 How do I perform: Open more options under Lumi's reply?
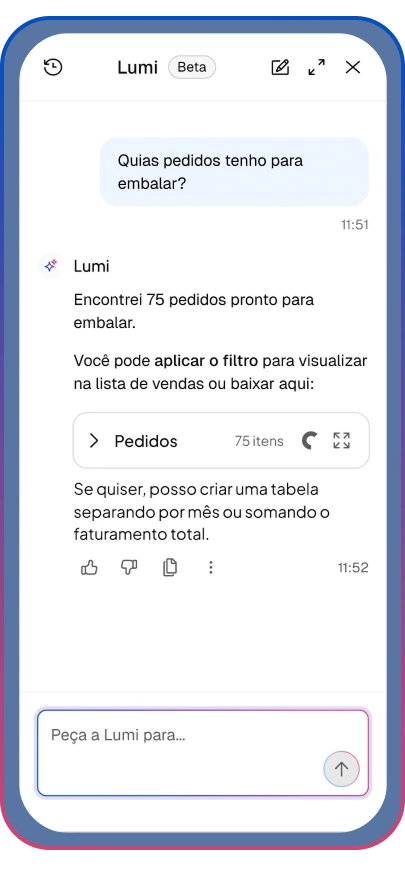211,567
